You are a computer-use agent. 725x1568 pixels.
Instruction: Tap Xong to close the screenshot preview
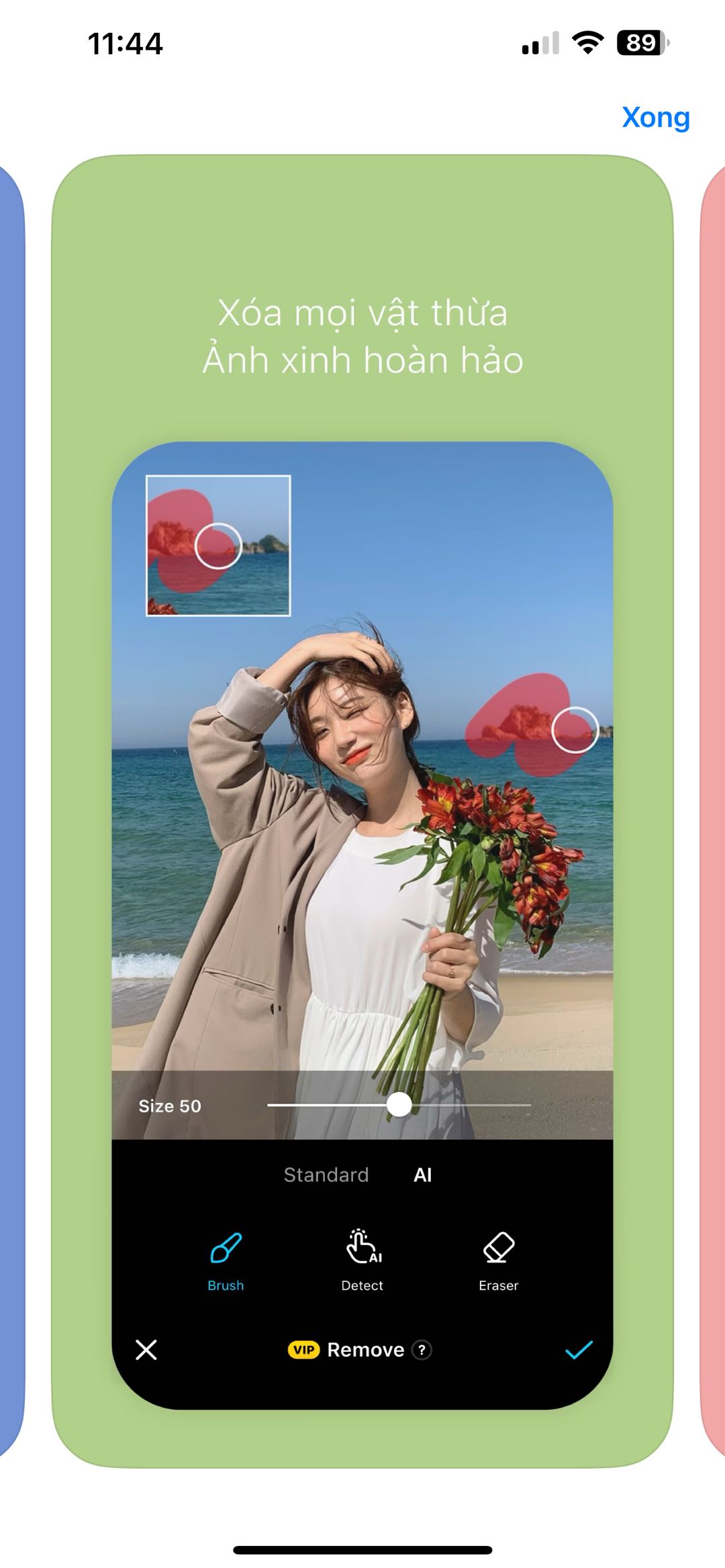coord(655,117)
